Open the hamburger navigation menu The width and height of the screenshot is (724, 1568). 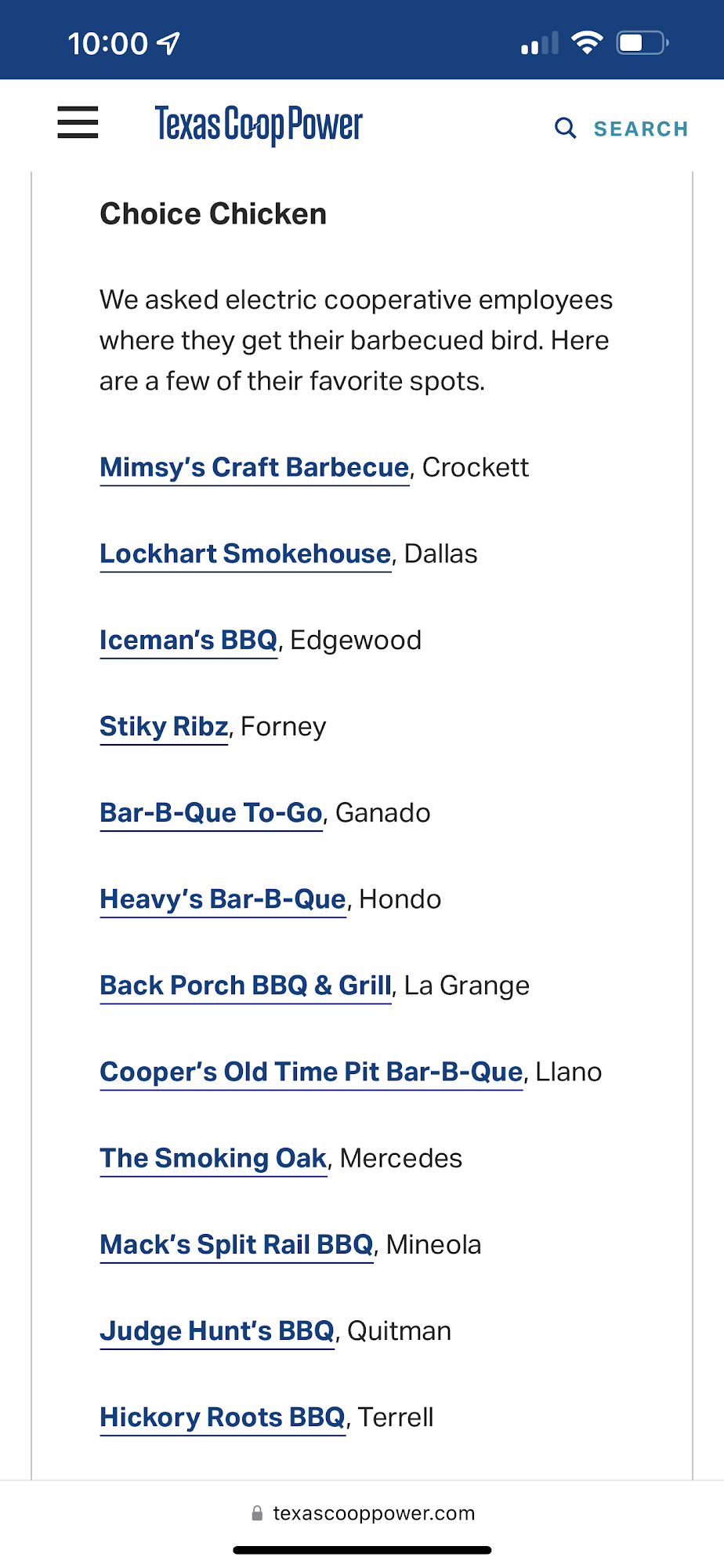coord(78,123)
